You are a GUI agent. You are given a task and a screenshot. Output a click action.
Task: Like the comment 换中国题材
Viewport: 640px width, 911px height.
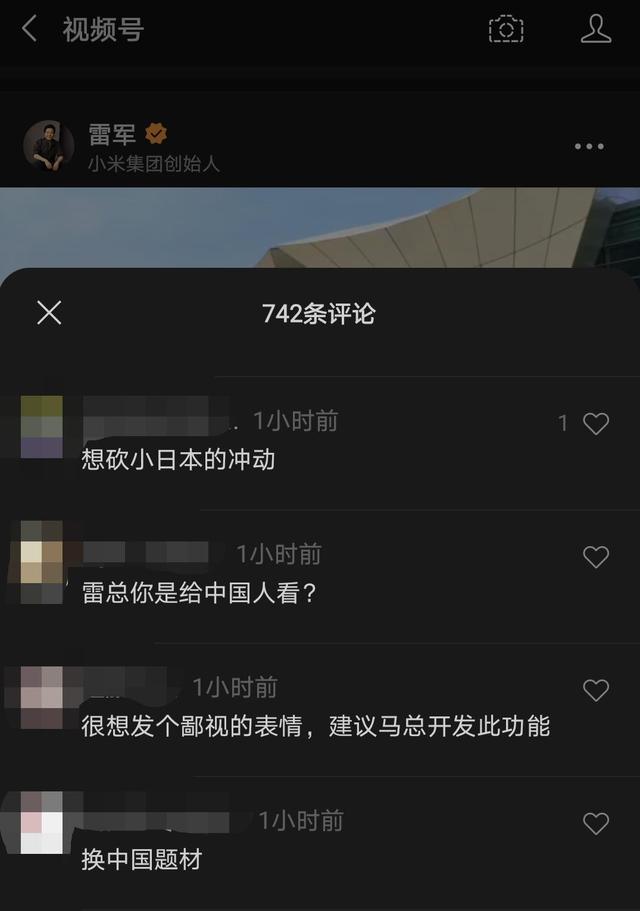596,823
